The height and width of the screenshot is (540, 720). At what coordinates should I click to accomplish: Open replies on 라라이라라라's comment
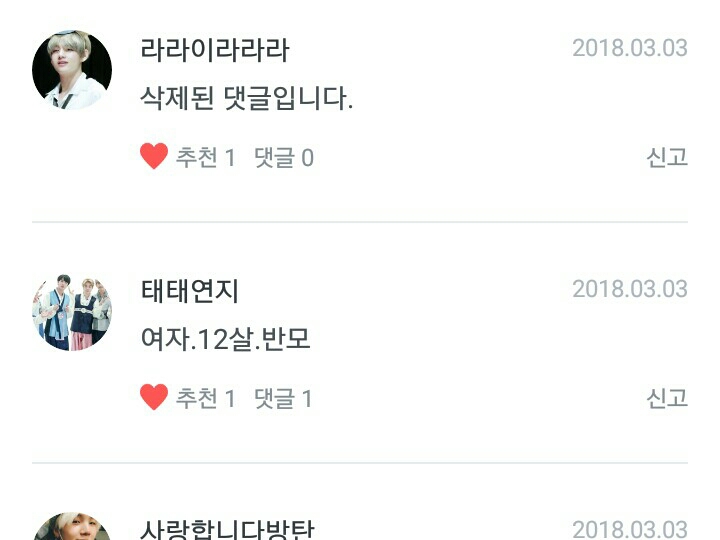(x=284, y=158)
